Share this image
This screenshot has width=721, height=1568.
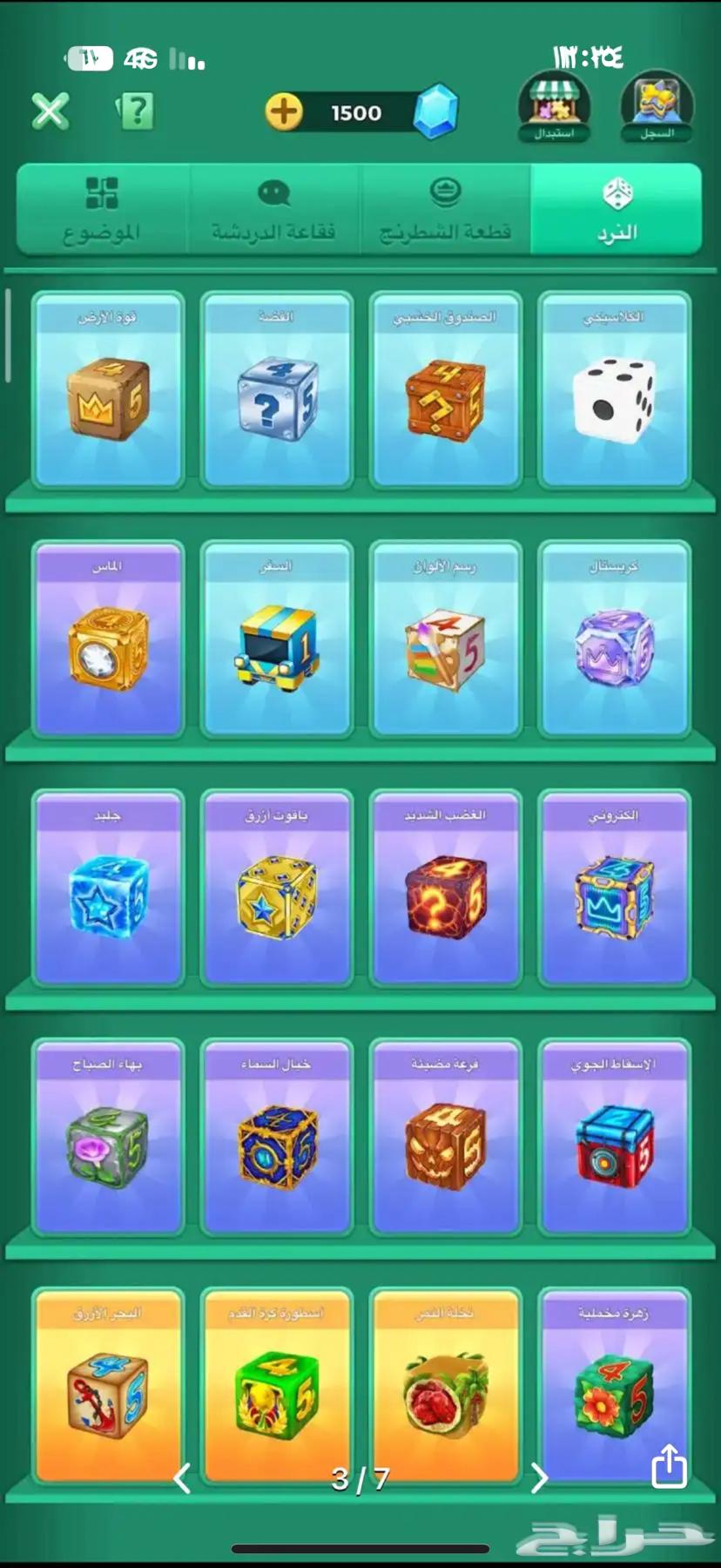point(669,1465)
